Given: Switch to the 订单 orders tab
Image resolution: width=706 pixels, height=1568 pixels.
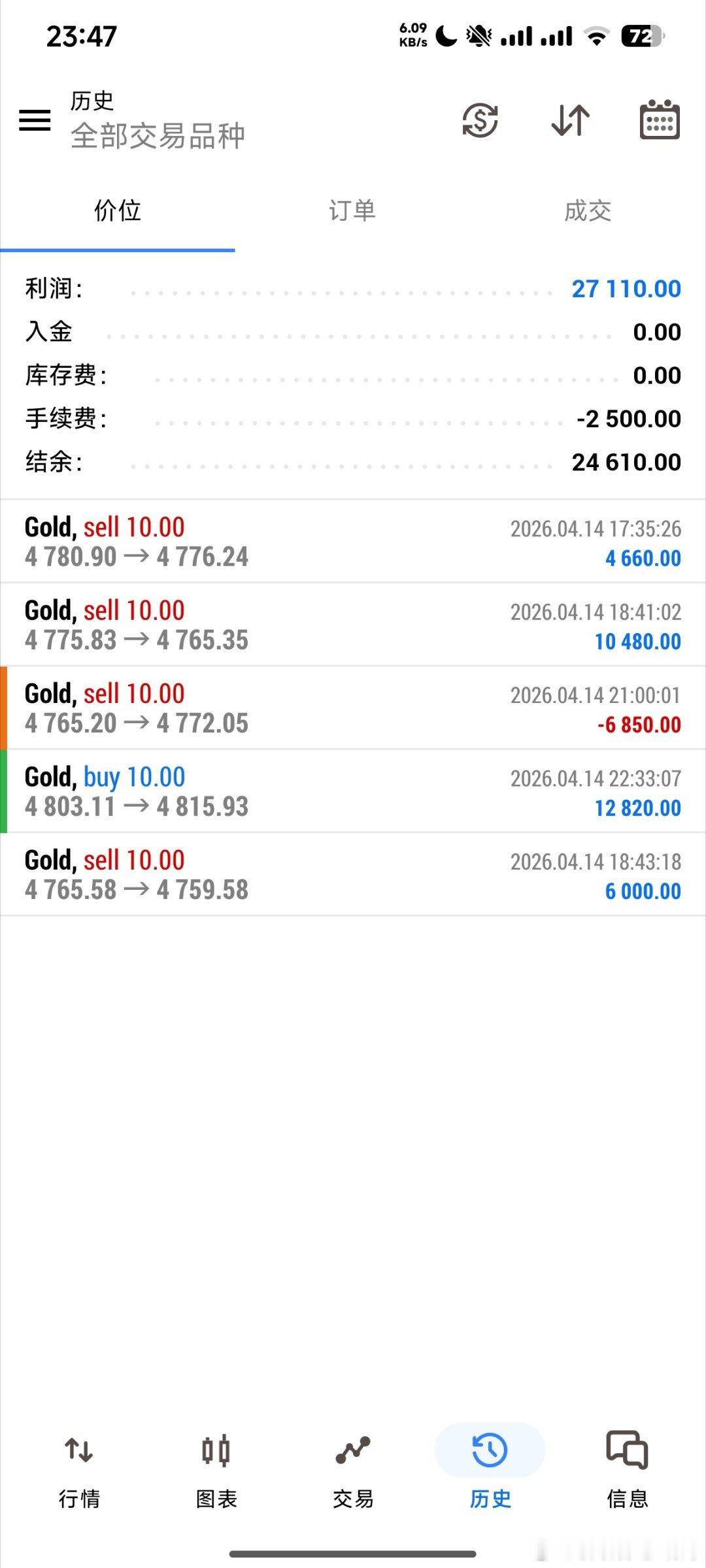Looking at the screenshot, I should point(352,210).
